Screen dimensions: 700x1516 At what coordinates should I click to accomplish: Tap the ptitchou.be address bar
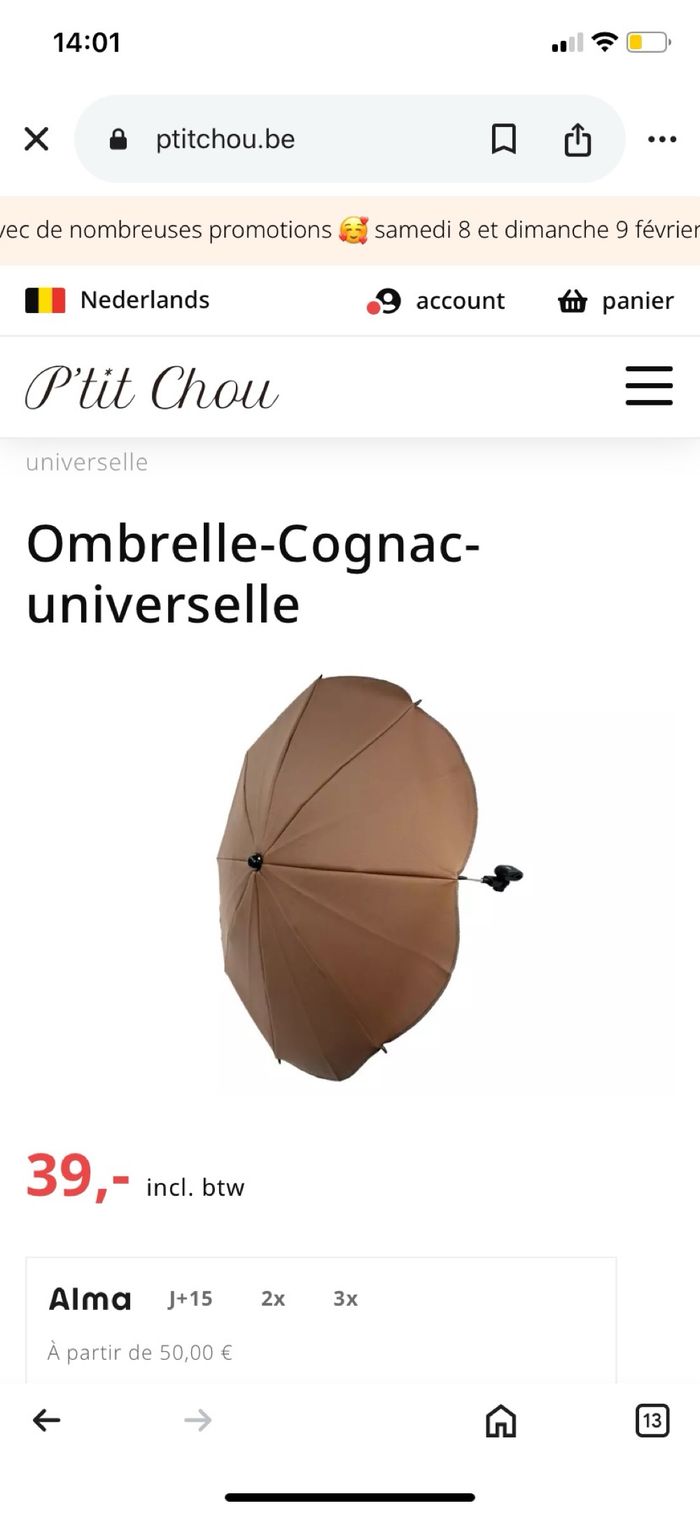(x=225, y=139)
